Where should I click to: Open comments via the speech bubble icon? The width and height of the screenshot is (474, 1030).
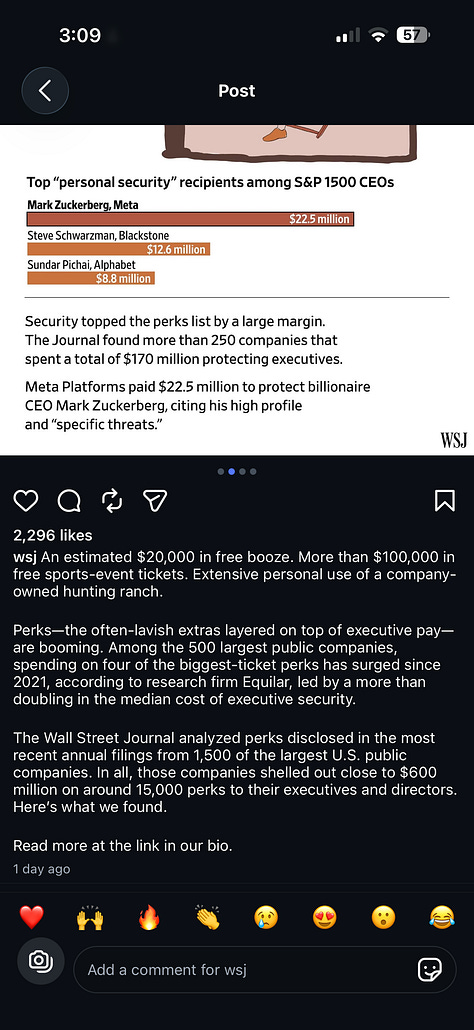pyautogui.click(x=69, y=501)
